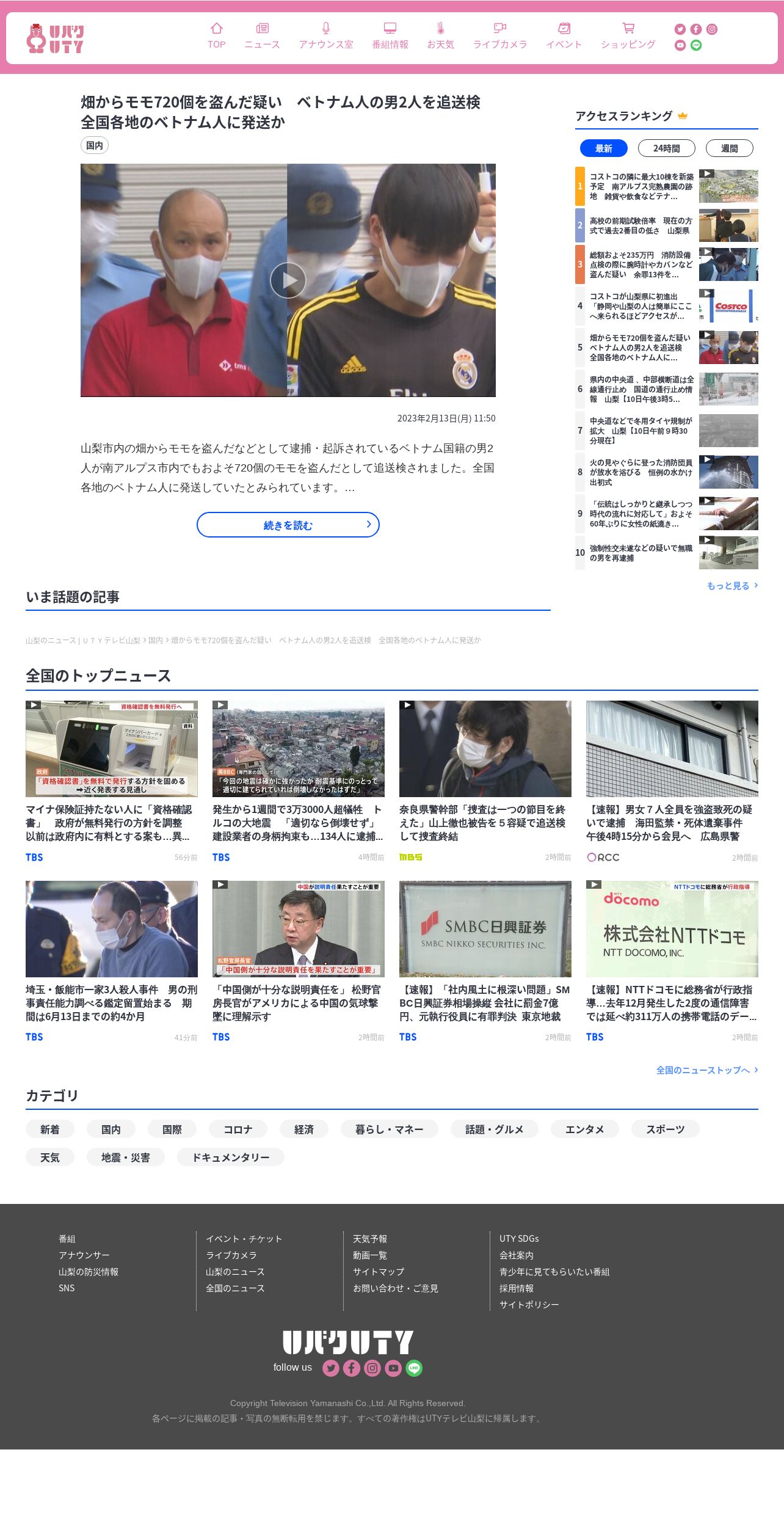Viewport: 784px width, 1524px height.
Task: Open the footer YouTube icon
Action: click(x=393, y=1368)
